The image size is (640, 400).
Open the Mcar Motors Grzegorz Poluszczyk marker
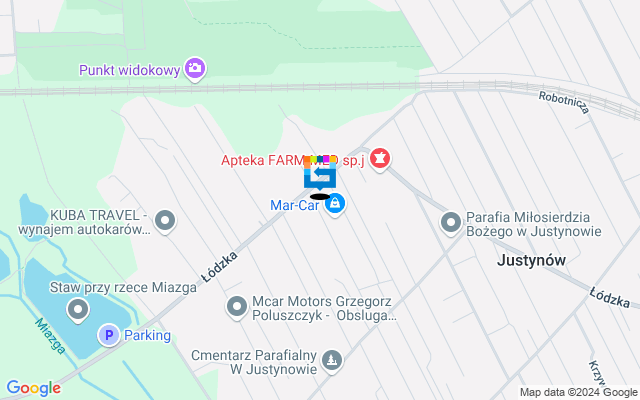pyautogui.click(x=237, y=306)
